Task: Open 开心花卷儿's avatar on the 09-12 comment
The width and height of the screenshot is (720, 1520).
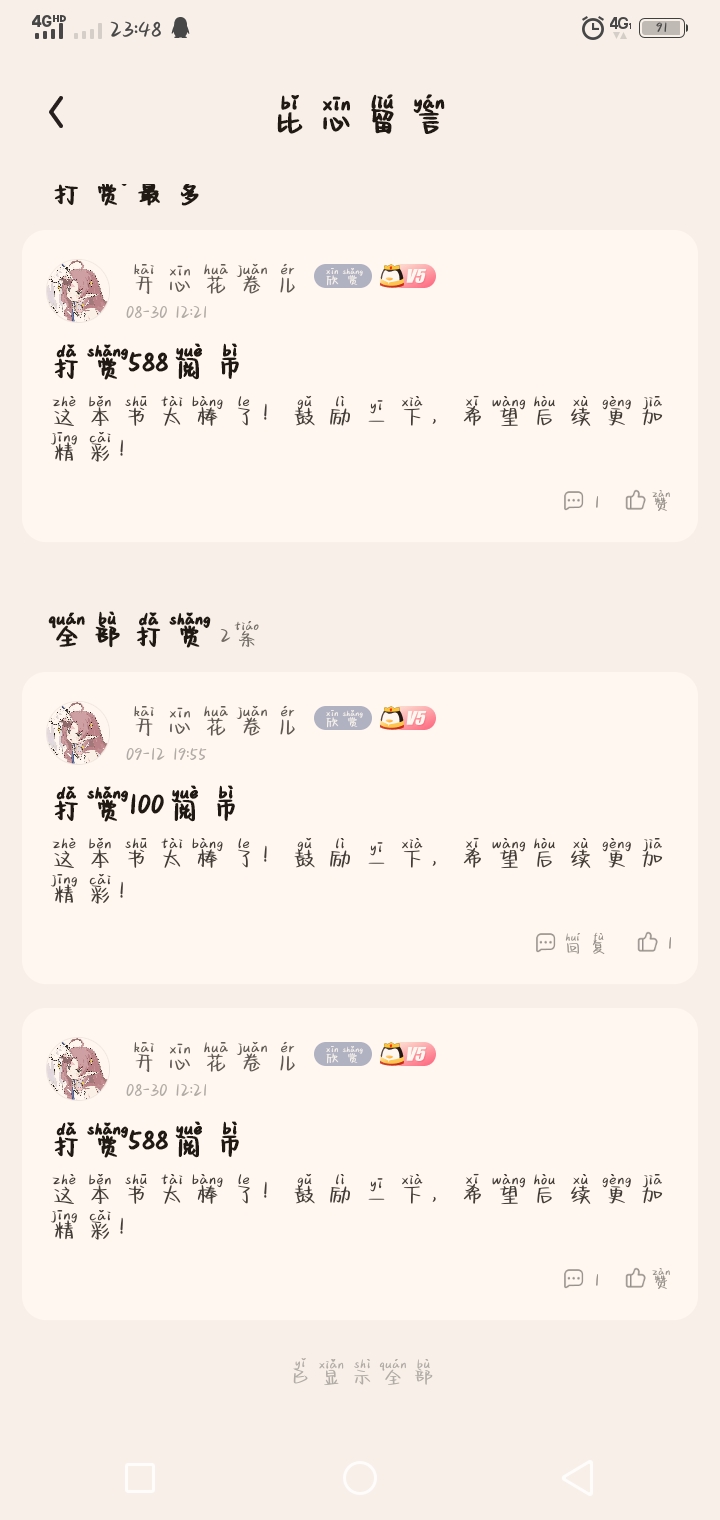Action: point(77,732)
